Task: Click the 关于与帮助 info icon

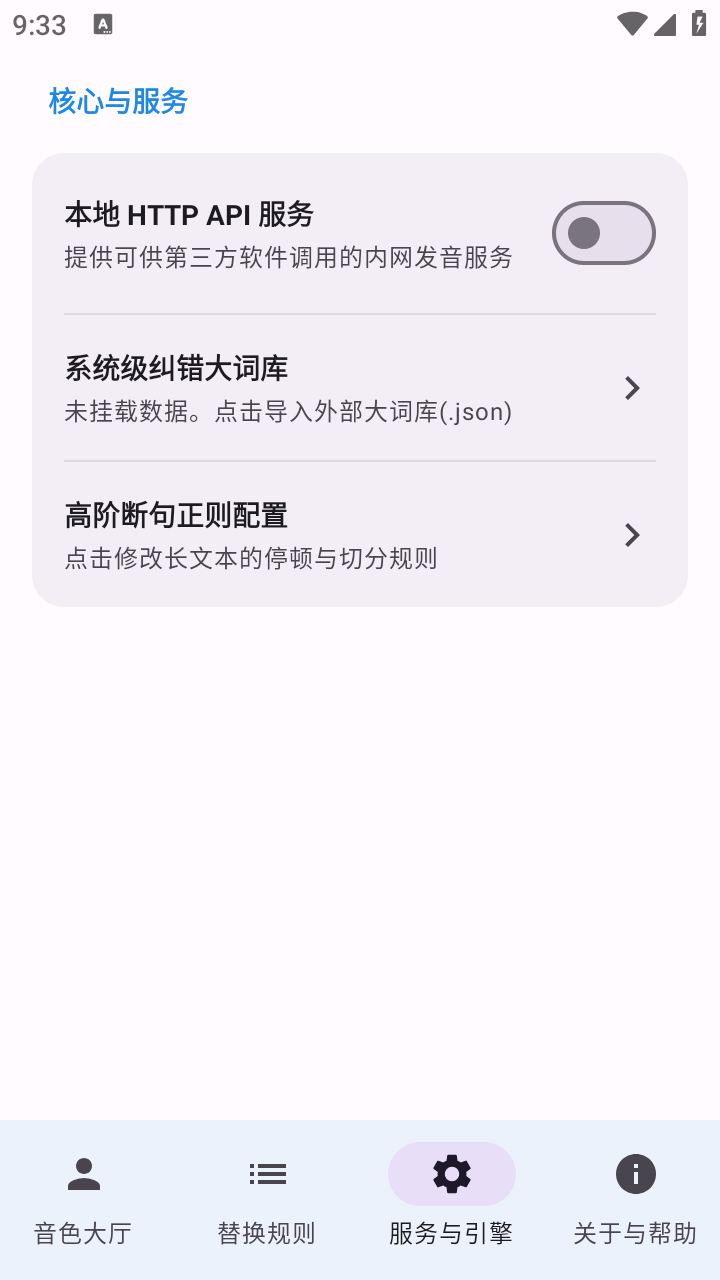Action: [x=636, y=1174]
